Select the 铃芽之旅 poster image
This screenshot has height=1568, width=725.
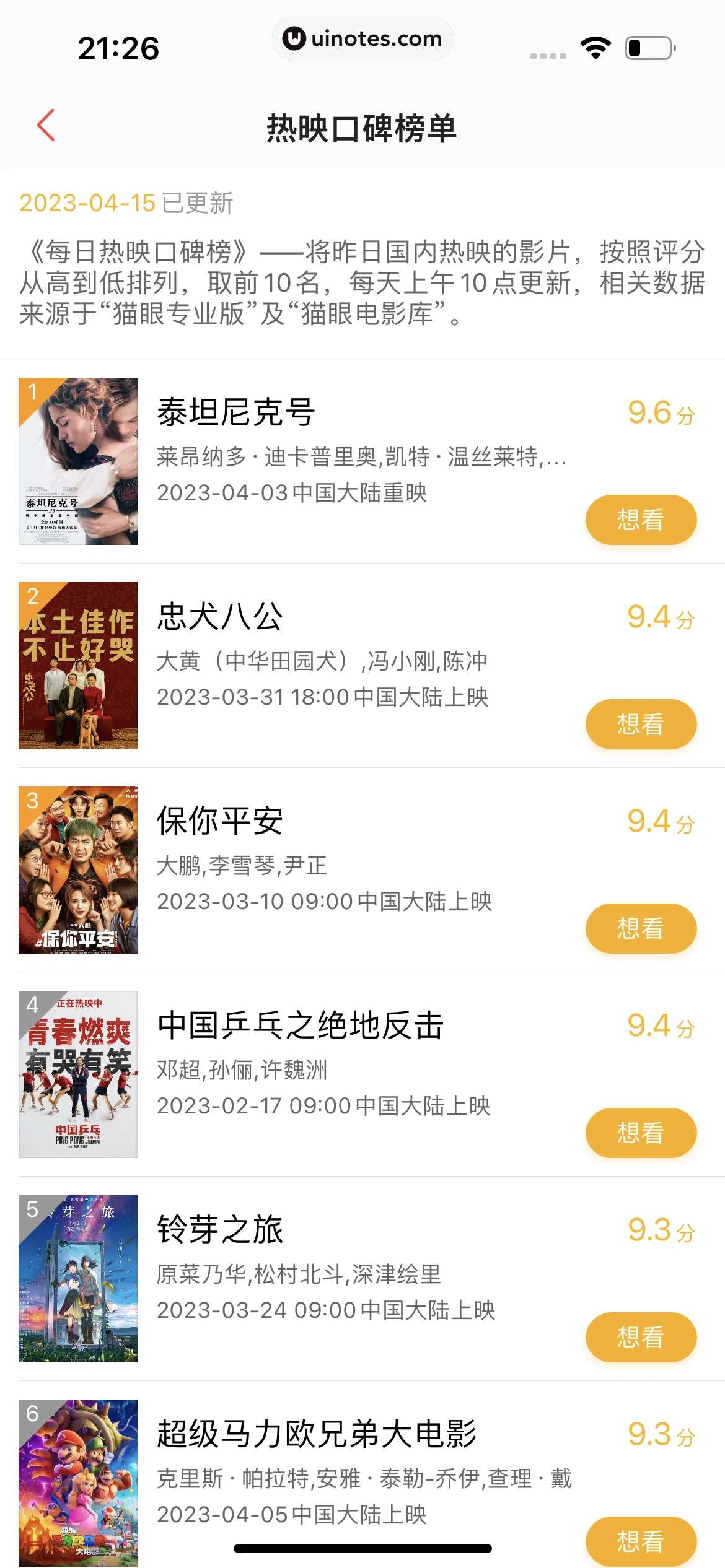(78, 1279)
